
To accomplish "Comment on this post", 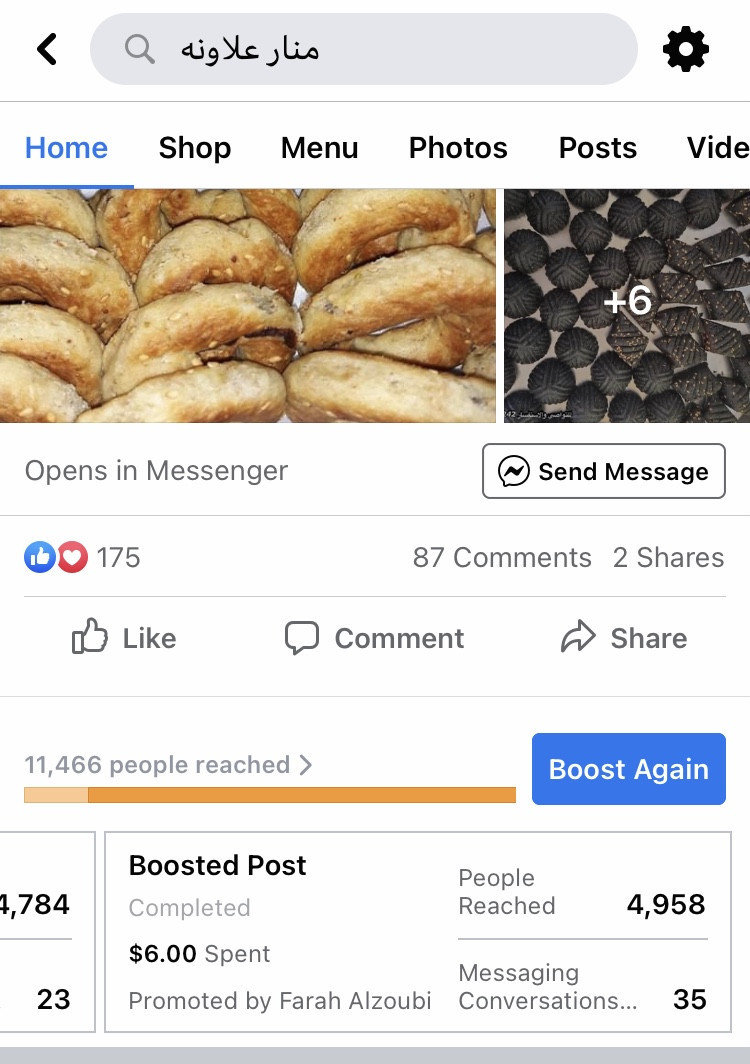I will (375, 638).
